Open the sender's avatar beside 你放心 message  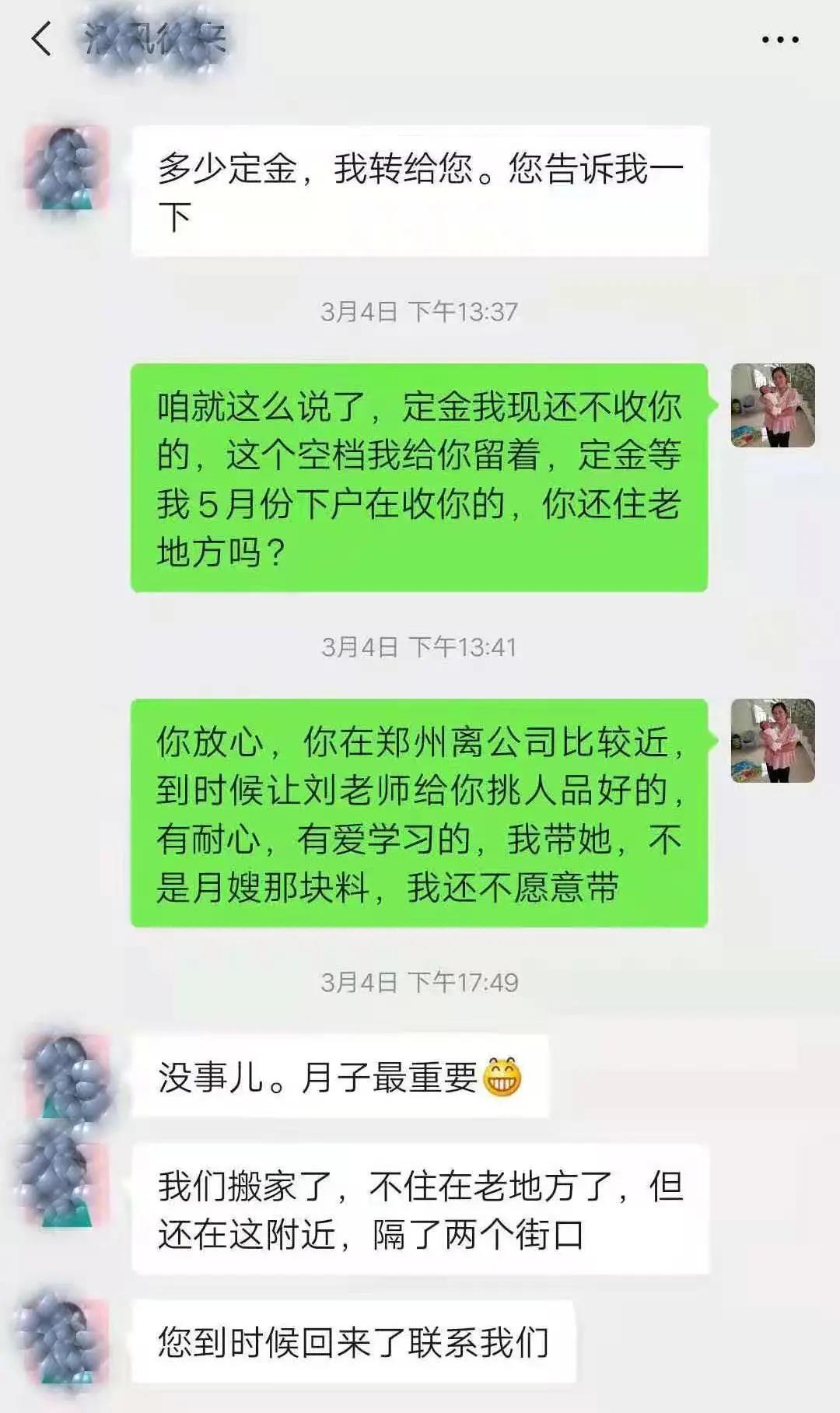772,741
